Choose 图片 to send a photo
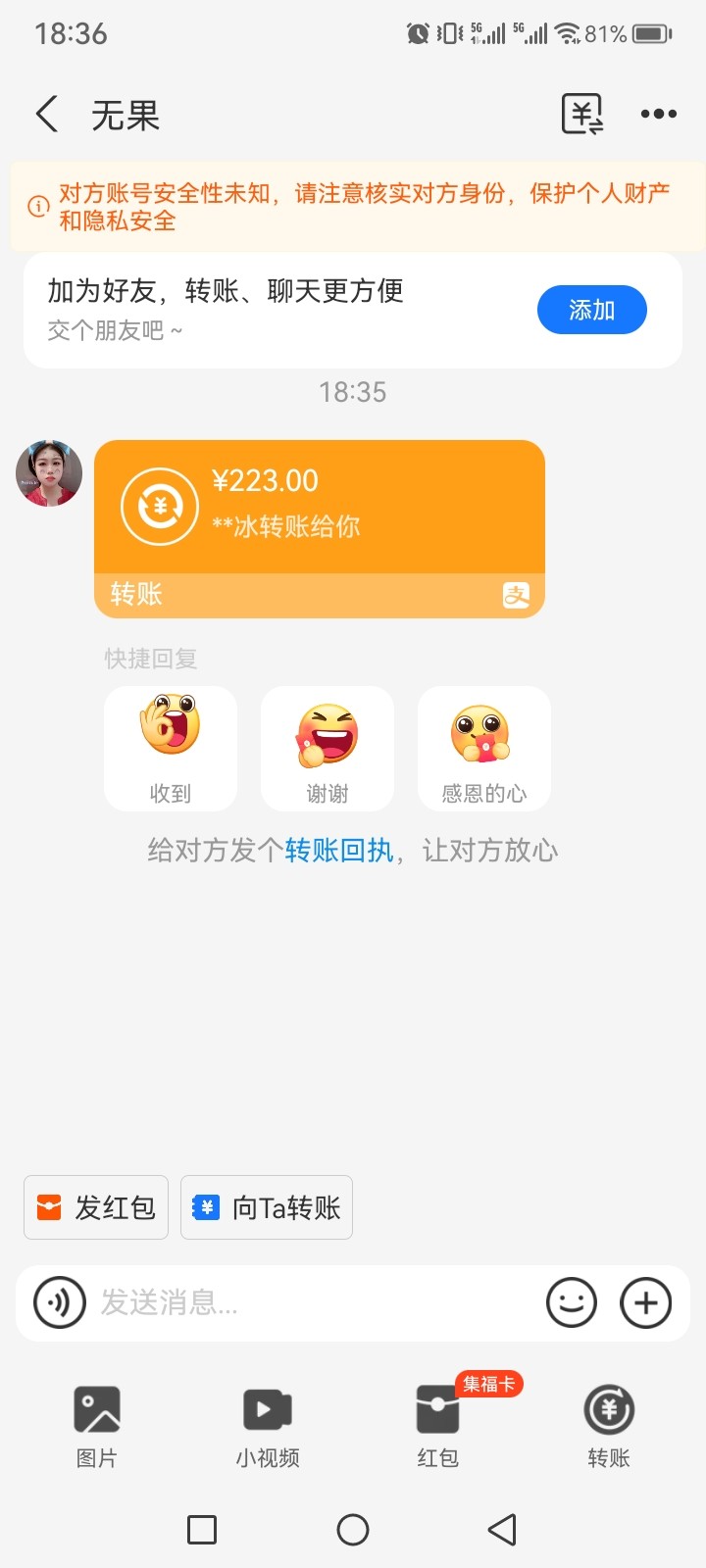Viewport: 706px width, 1568px height. tap(97, 1426)
